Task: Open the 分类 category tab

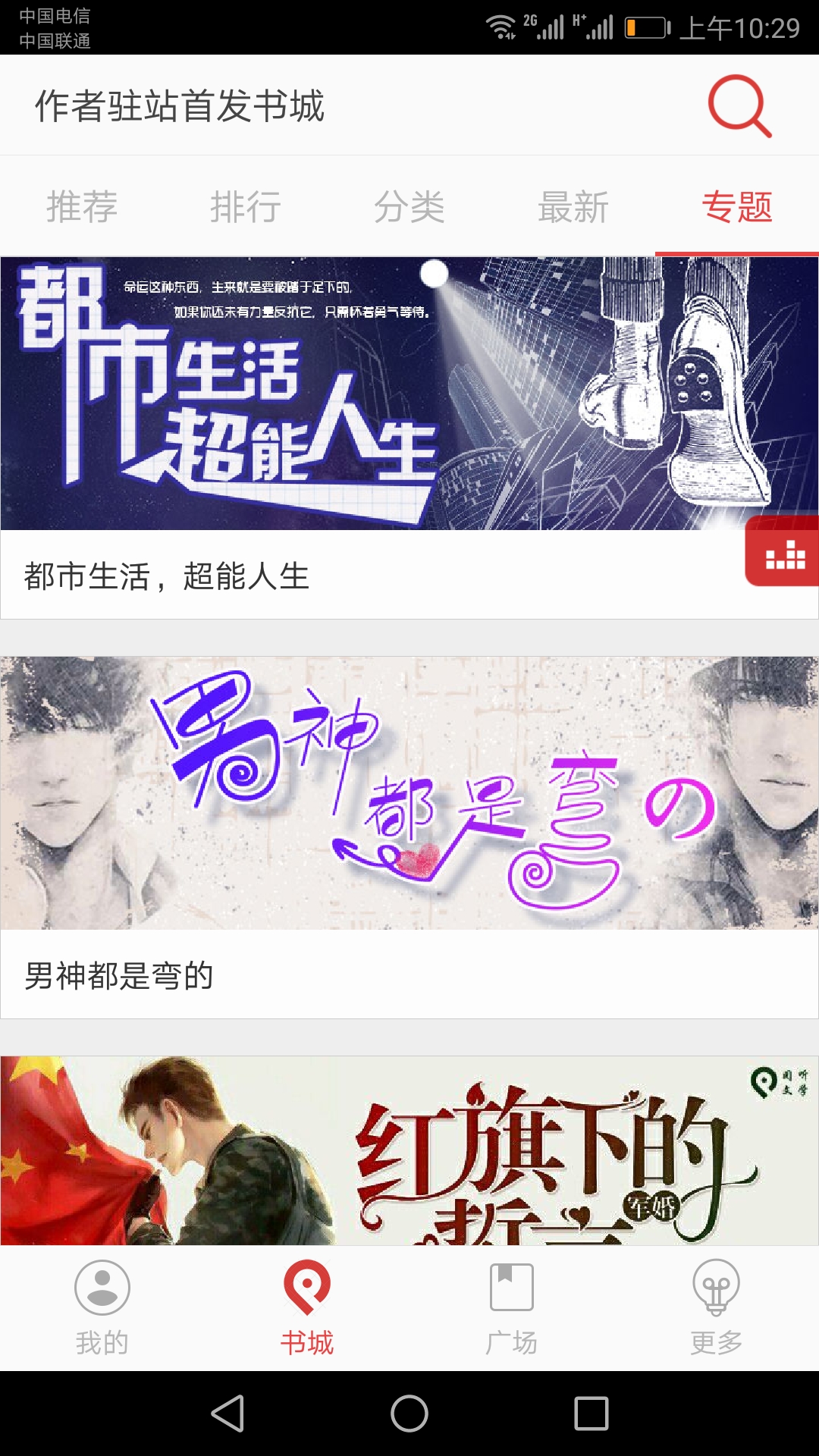Action: [x=409, y=205]
